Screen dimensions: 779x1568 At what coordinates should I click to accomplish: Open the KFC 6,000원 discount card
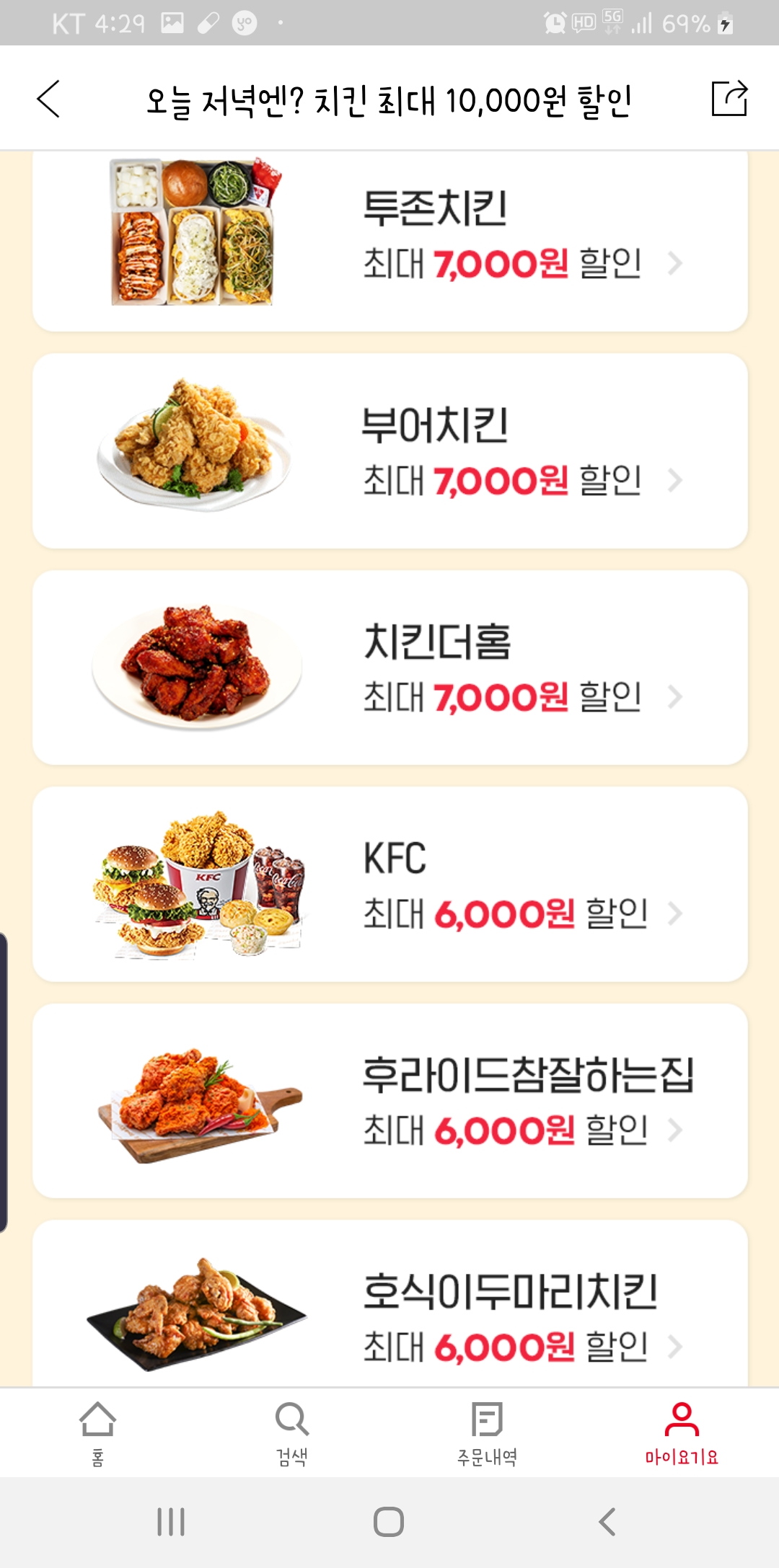tap(389, 884)
